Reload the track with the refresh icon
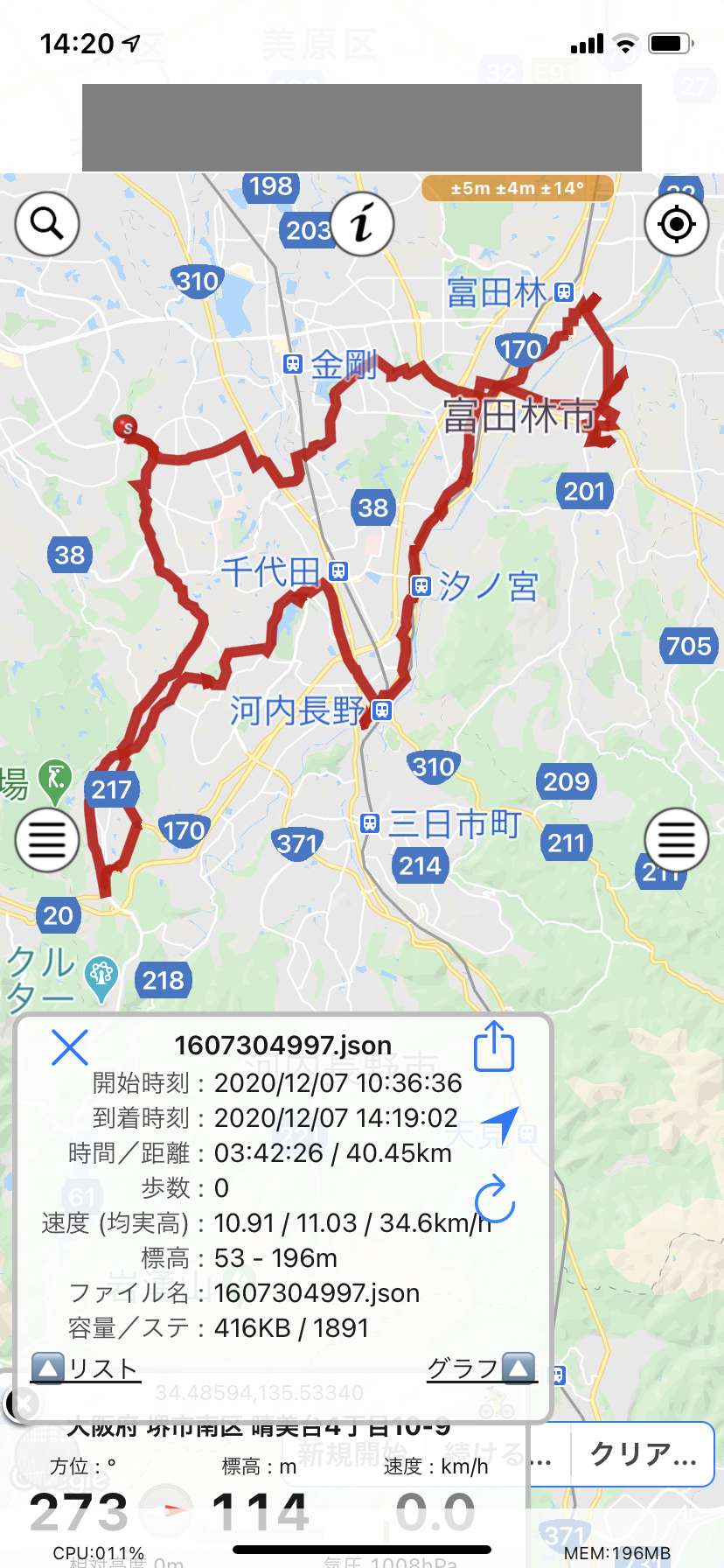This screenshot has width=724, height=1568. [495, 1198]
